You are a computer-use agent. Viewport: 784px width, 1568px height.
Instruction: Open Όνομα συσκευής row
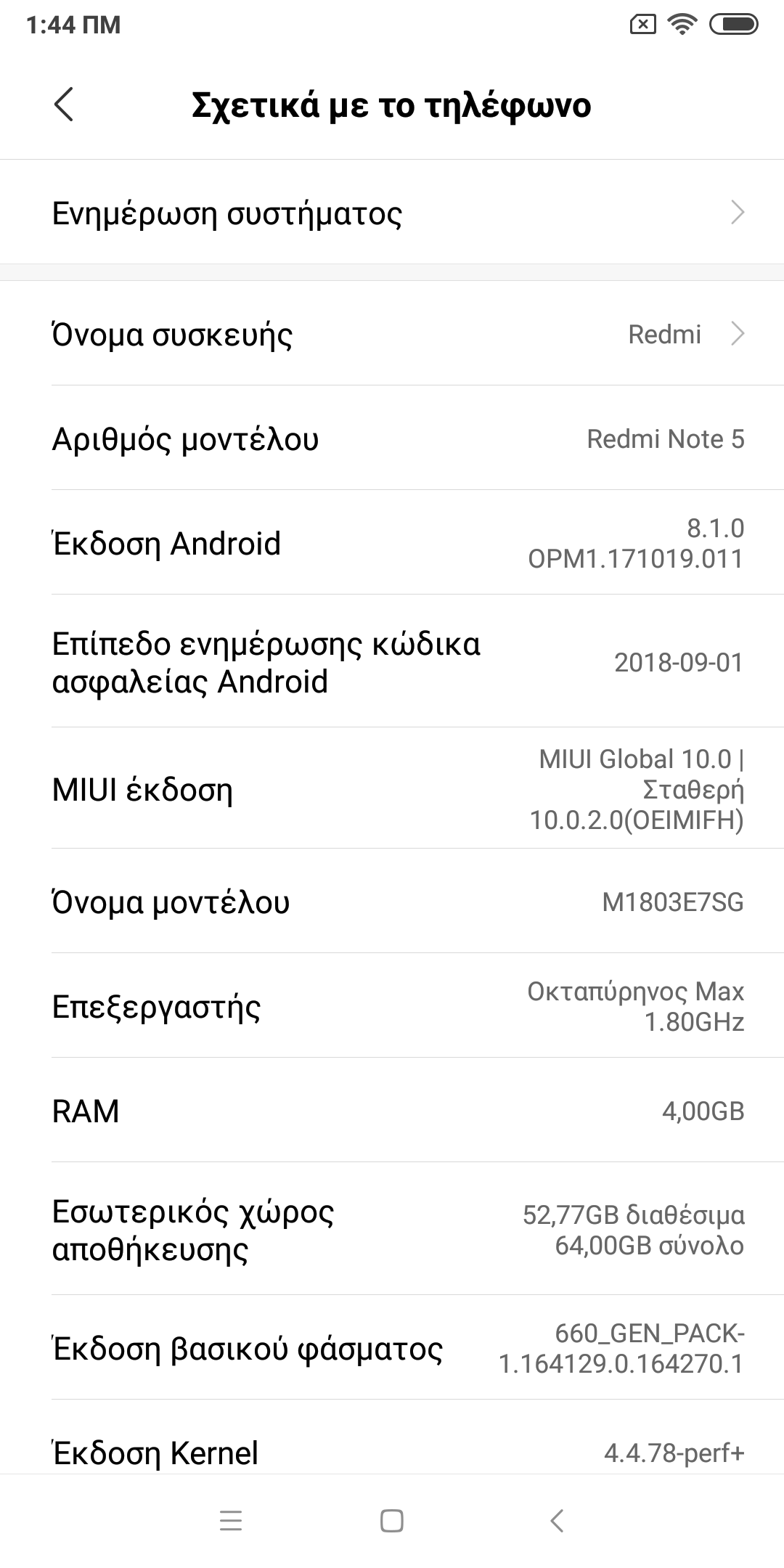(x=392, y=335)
